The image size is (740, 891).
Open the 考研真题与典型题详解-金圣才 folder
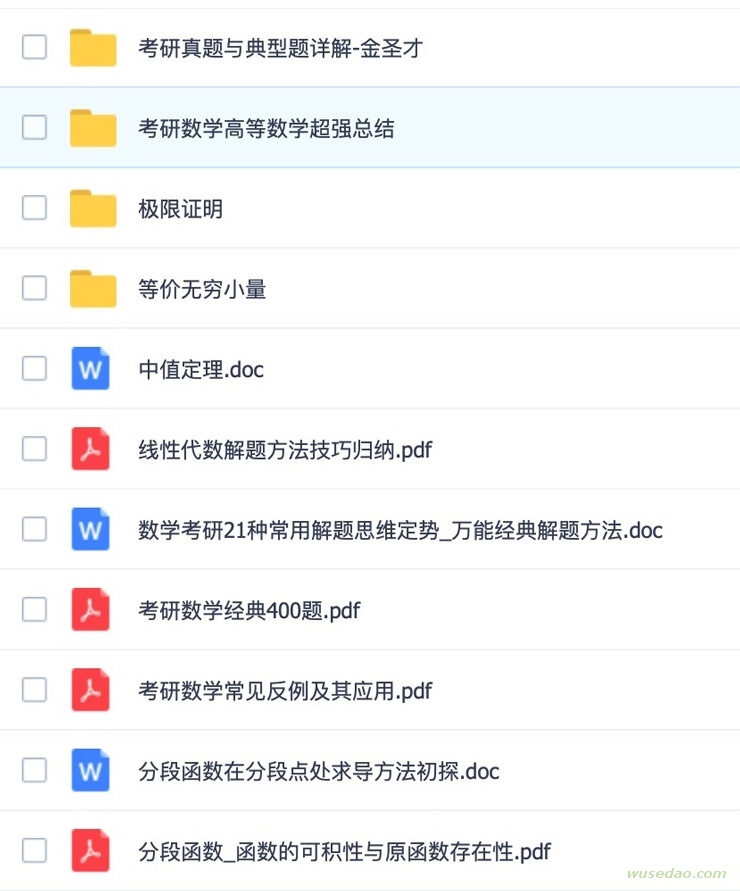pyautogui.click(x=280, y=47)
